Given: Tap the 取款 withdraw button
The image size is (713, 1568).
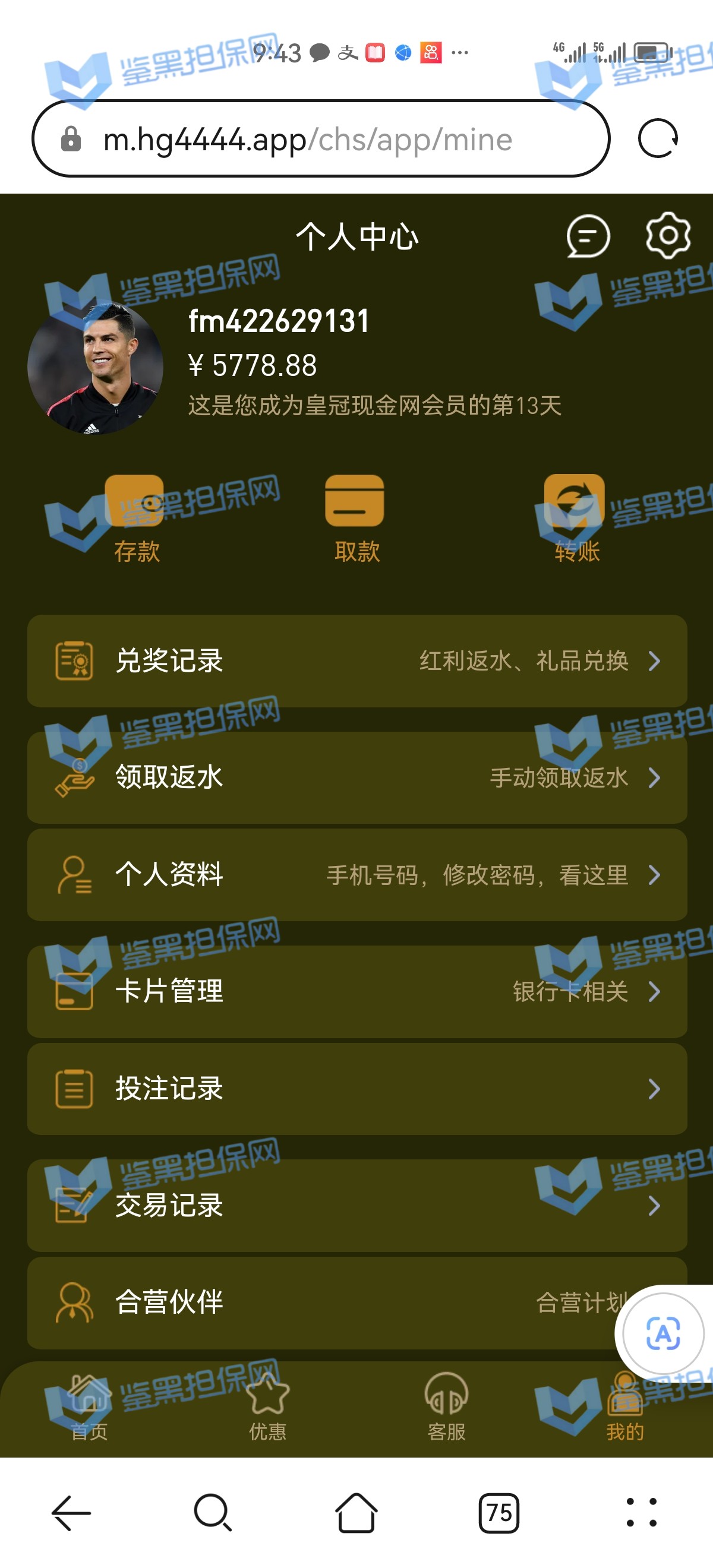Looking at the screenshot, I should (x=355, y=517).
